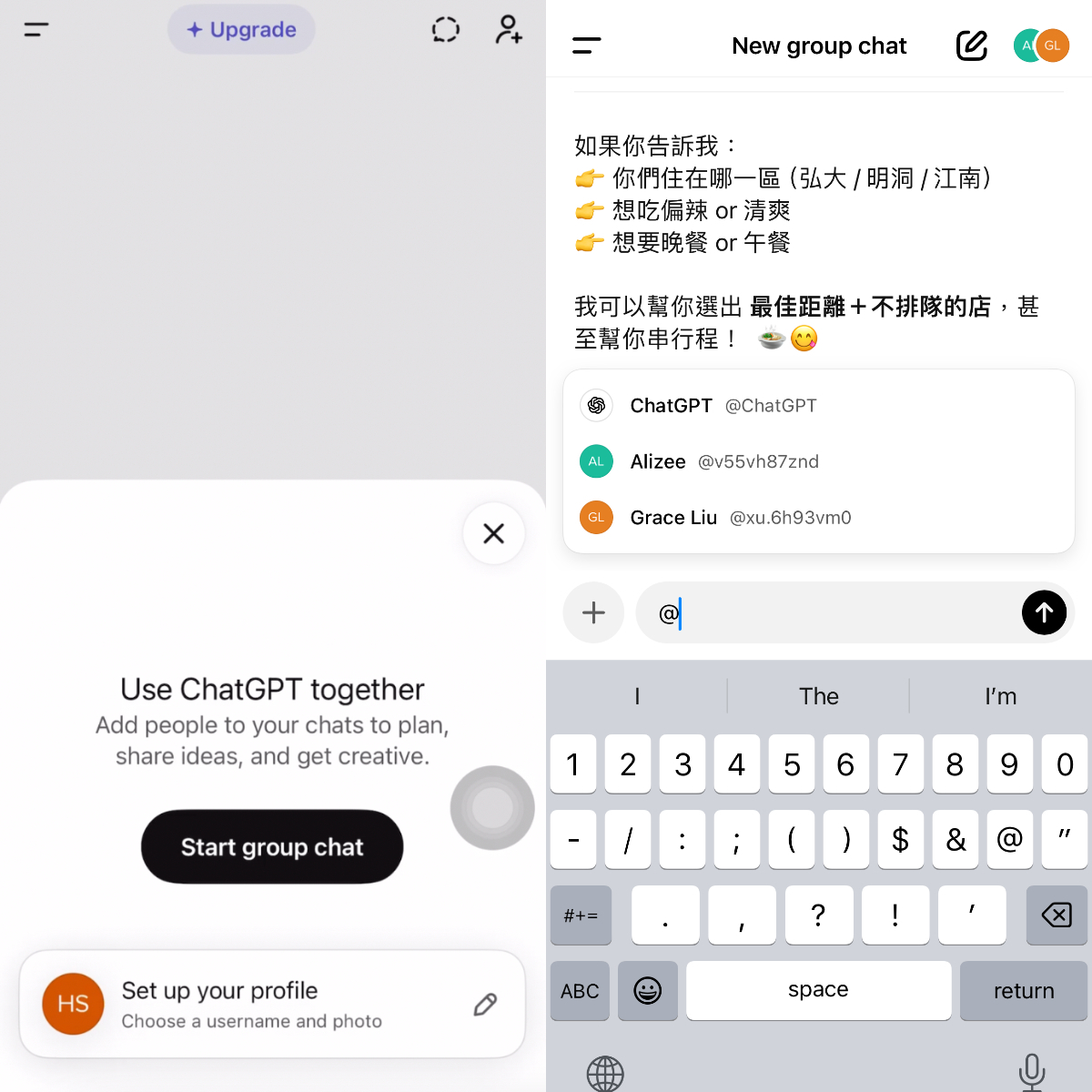Focus the message field containing @
Viewport: 1092px width, 1092px height.
click(837, 613)
